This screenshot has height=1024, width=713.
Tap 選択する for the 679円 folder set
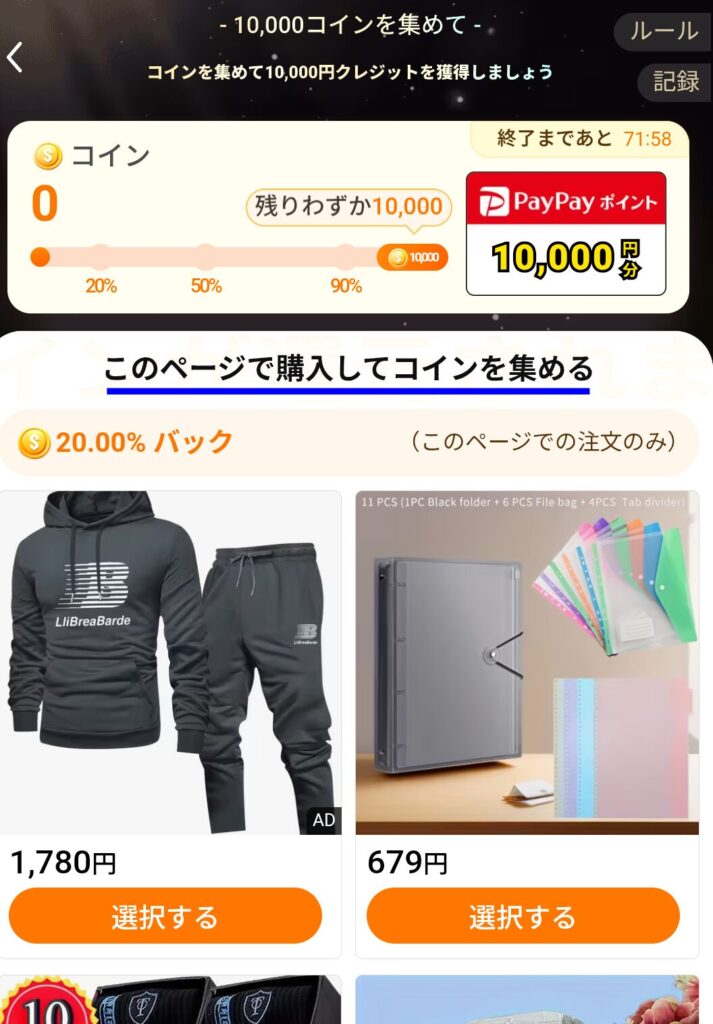tap(523, 916)
